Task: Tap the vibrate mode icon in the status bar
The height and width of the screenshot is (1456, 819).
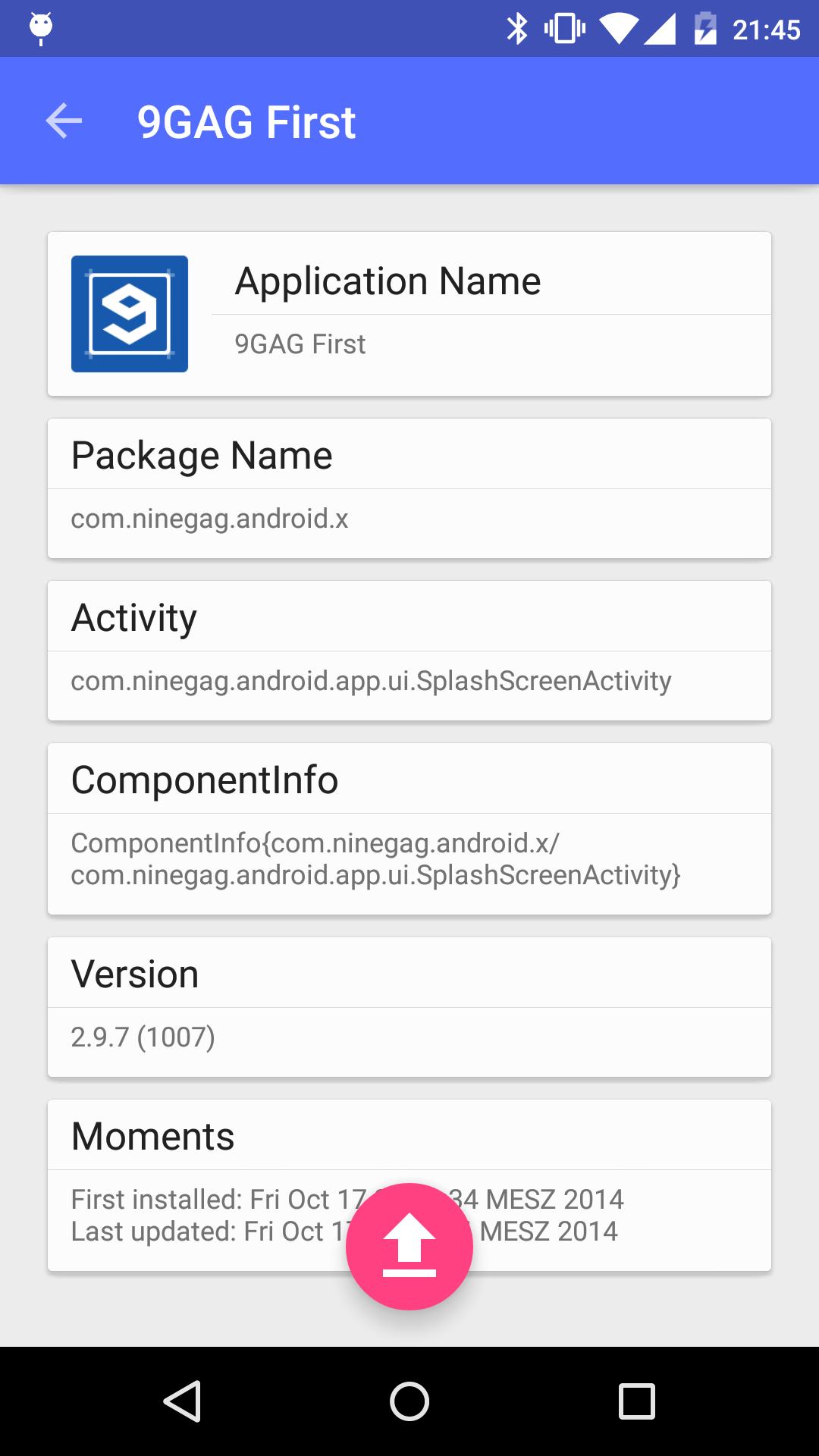Action: pyautogui.click(x=564, y=28)
